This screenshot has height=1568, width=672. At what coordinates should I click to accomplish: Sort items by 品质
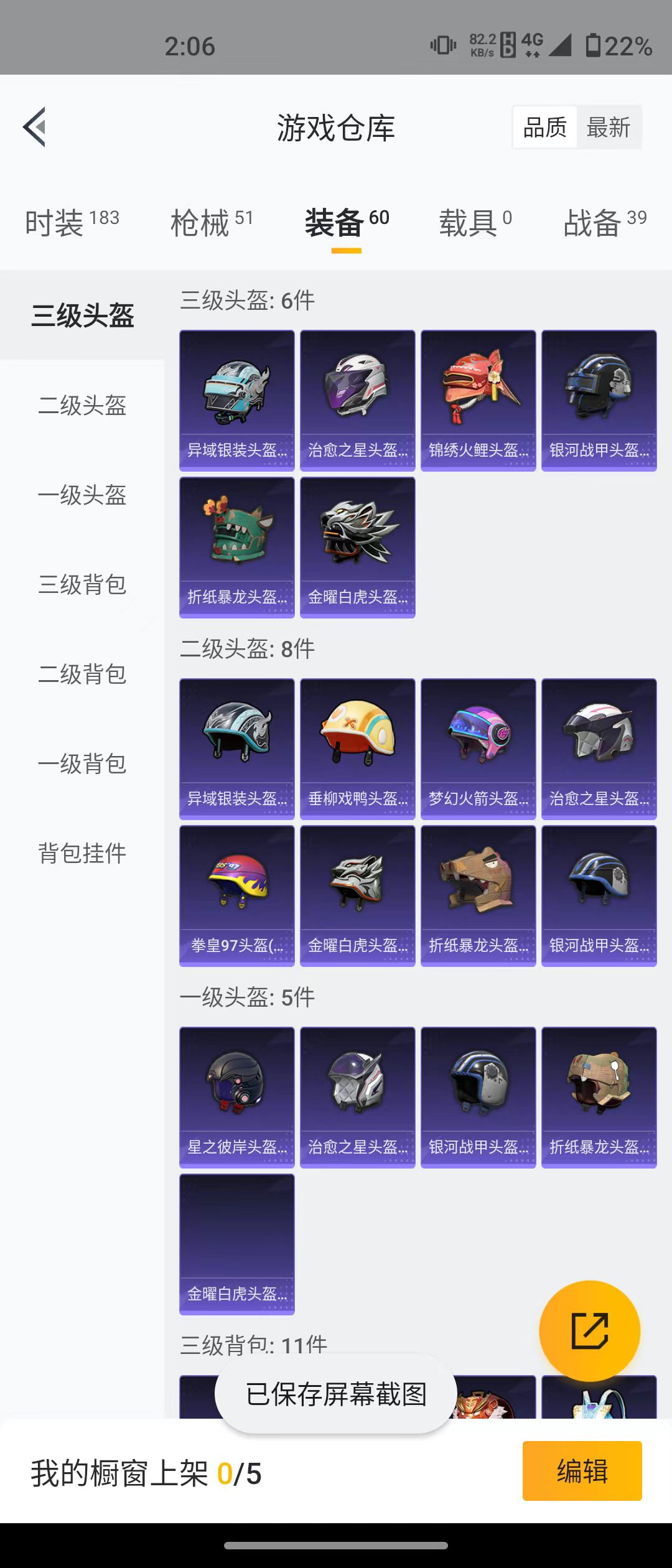click(545, 128)
